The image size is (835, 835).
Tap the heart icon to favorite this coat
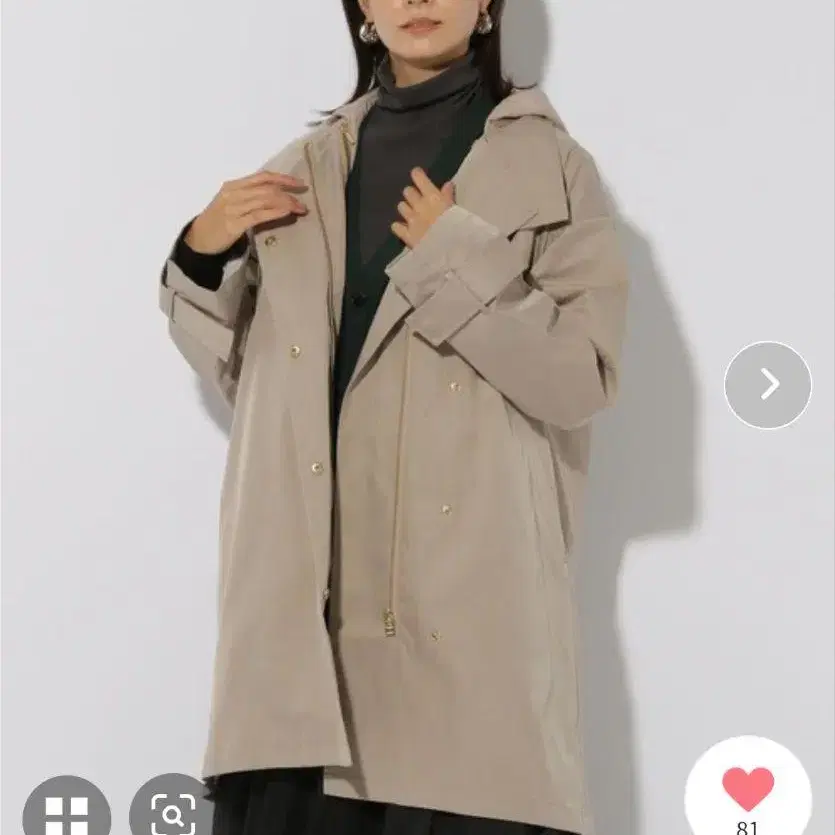(x=748, y=789)
